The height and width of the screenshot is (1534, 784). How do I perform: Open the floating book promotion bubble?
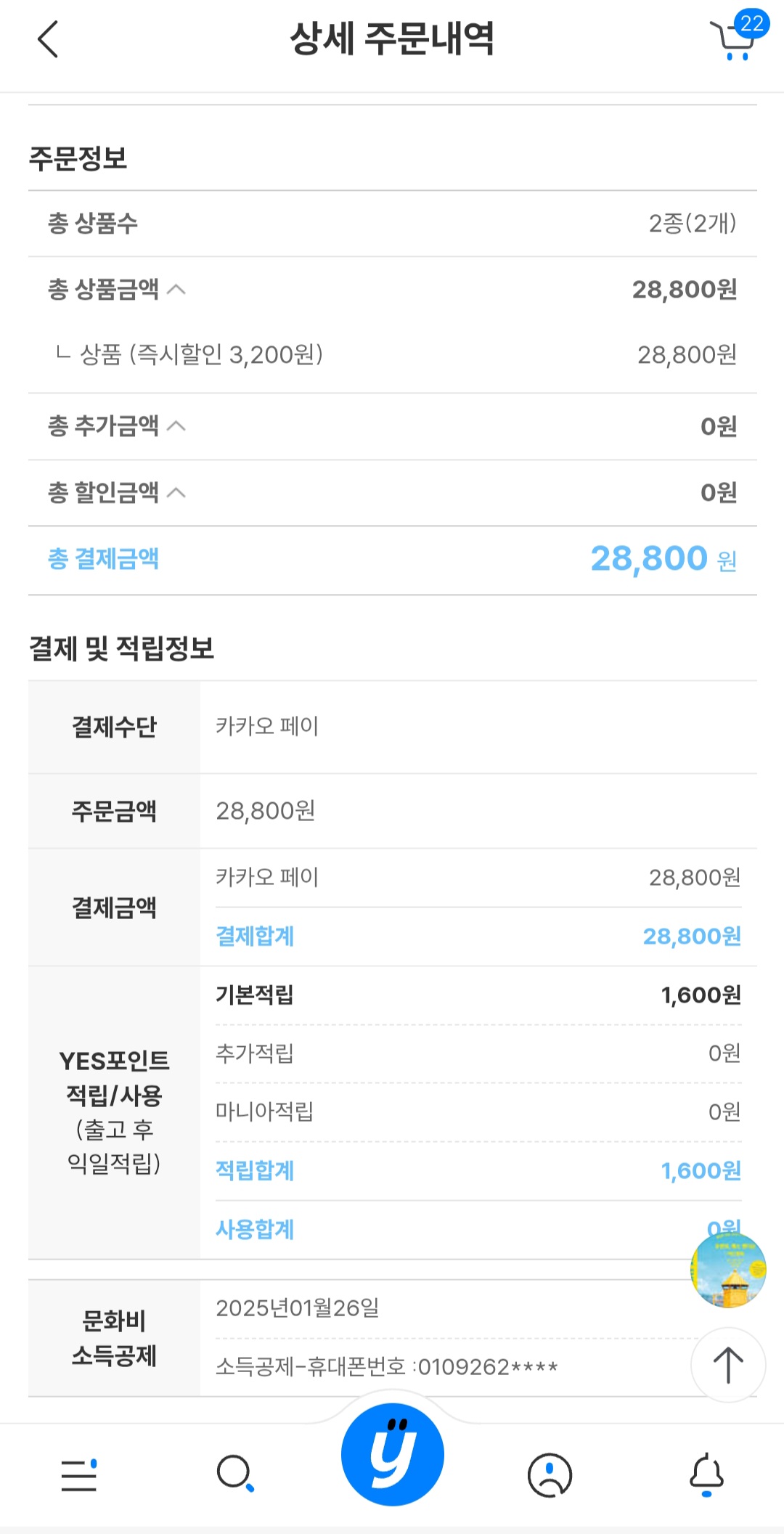728,1270
